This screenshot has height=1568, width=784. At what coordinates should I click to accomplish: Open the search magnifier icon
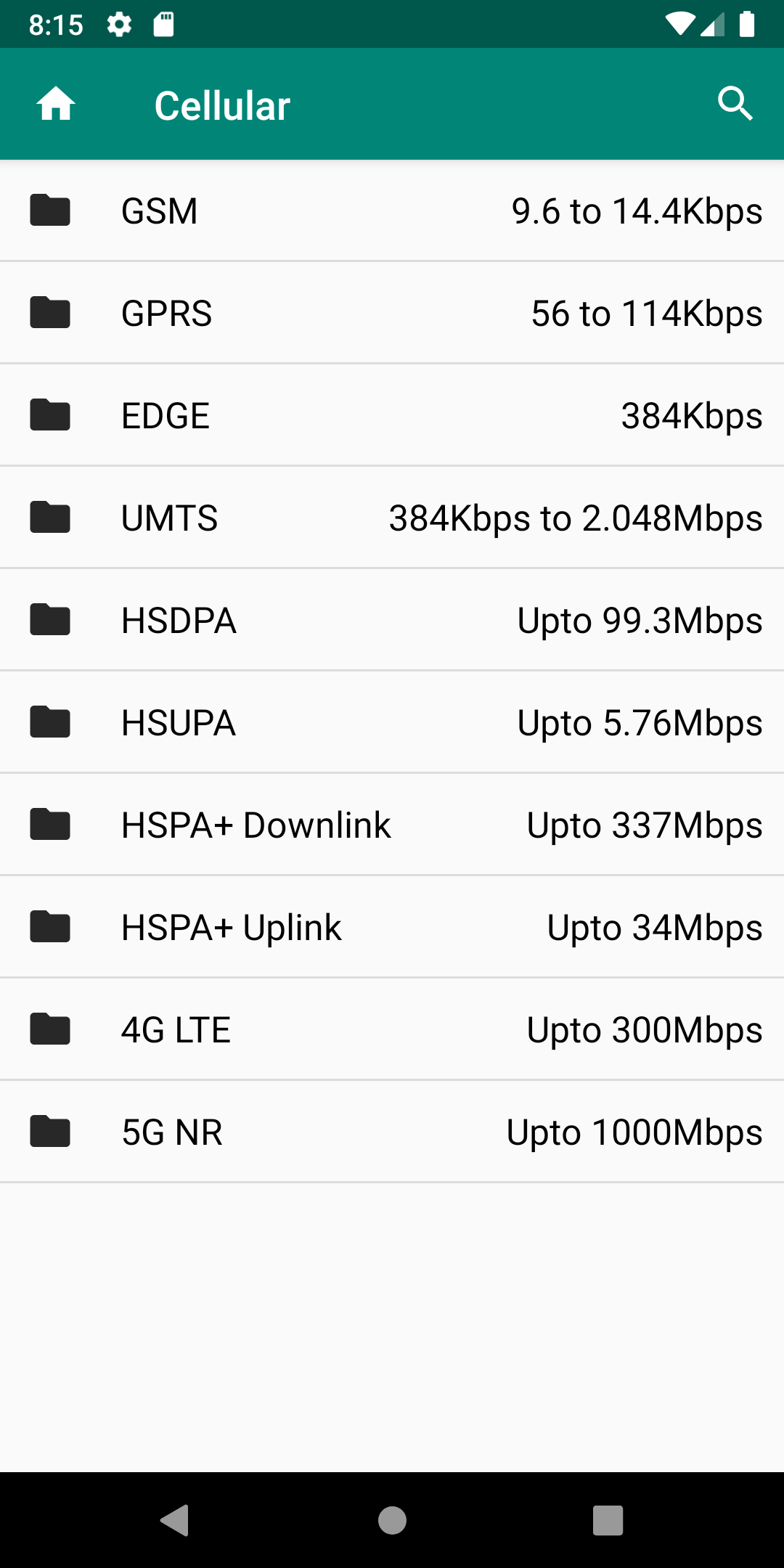[735, 104]
